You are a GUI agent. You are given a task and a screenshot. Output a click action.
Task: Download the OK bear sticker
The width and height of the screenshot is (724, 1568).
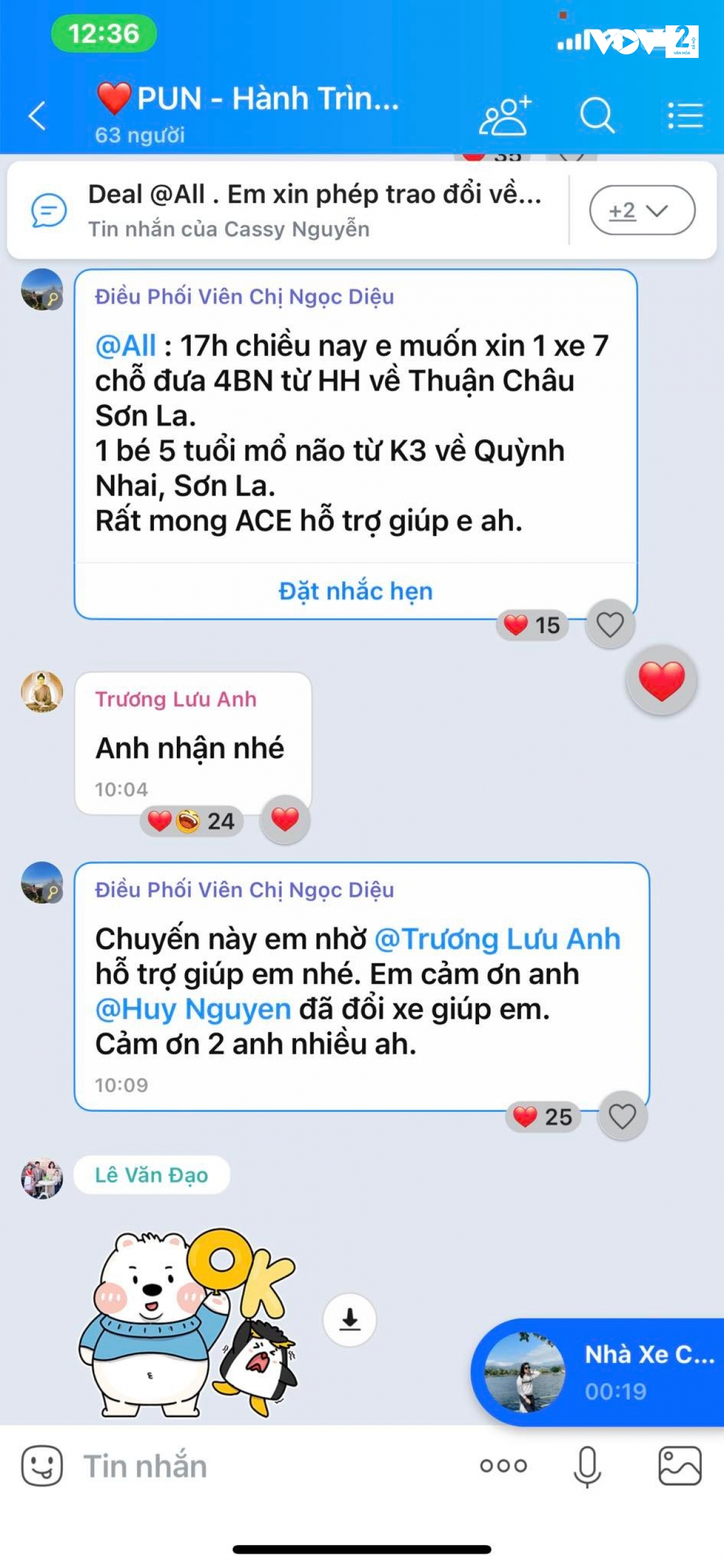[349, 1319]
